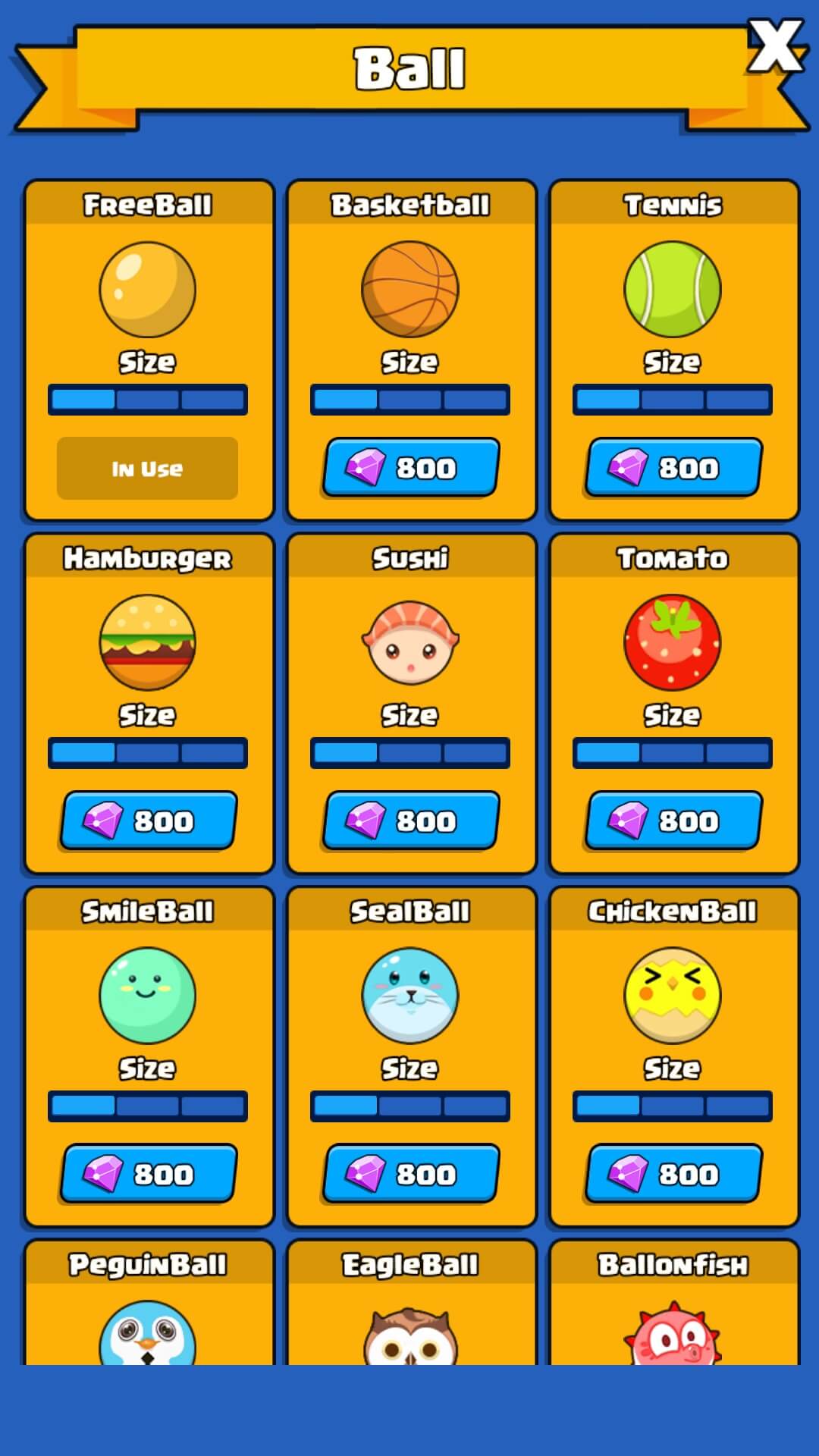Close the Ball shop screen
This screenshot has width=819, height=1456.
(775, 47)
